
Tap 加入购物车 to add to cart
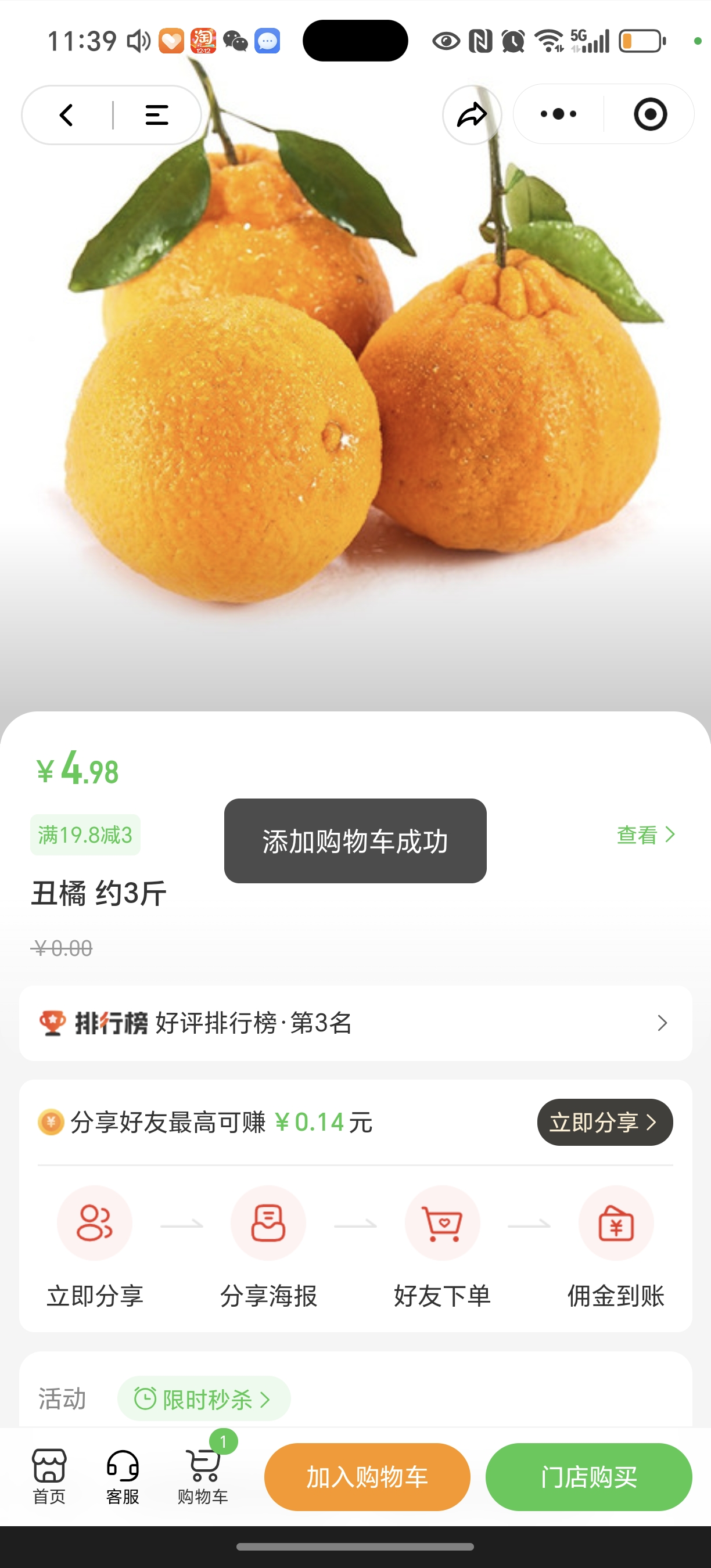coord(367,1477)
